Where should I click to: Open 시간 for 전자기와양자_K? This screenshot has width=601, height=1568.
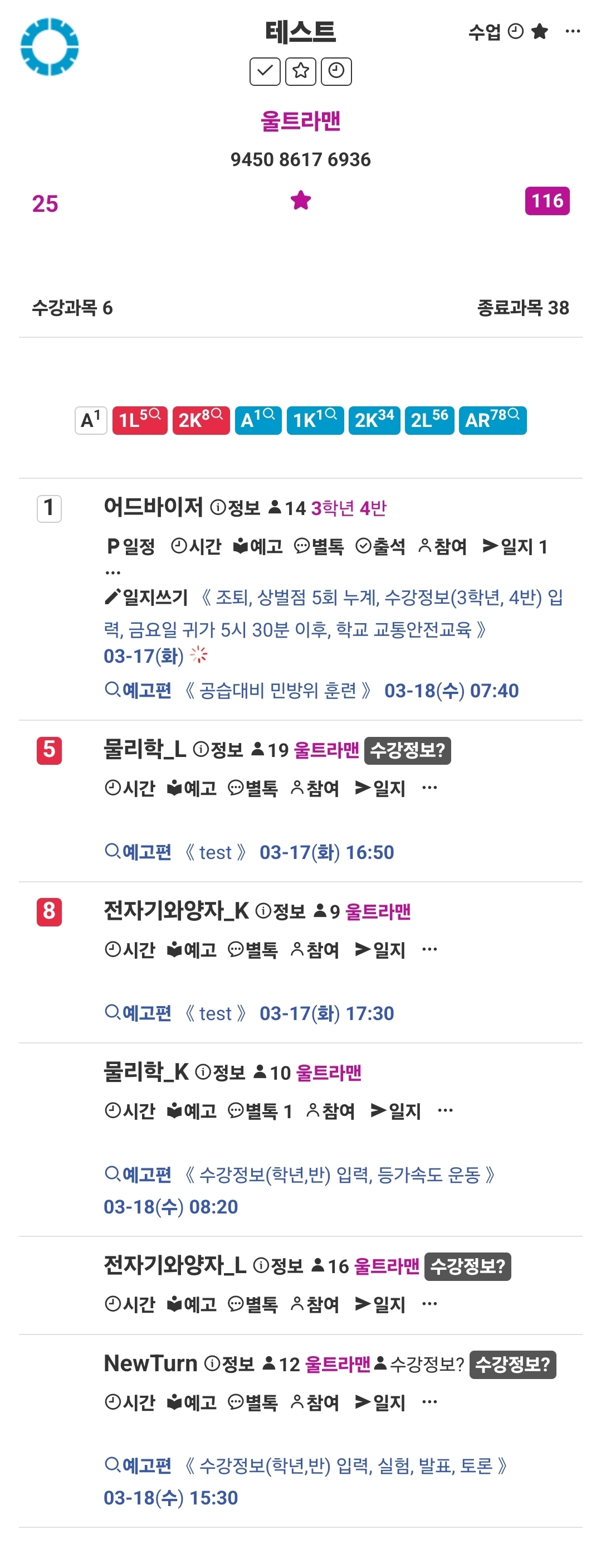click(x=130, y=950)
